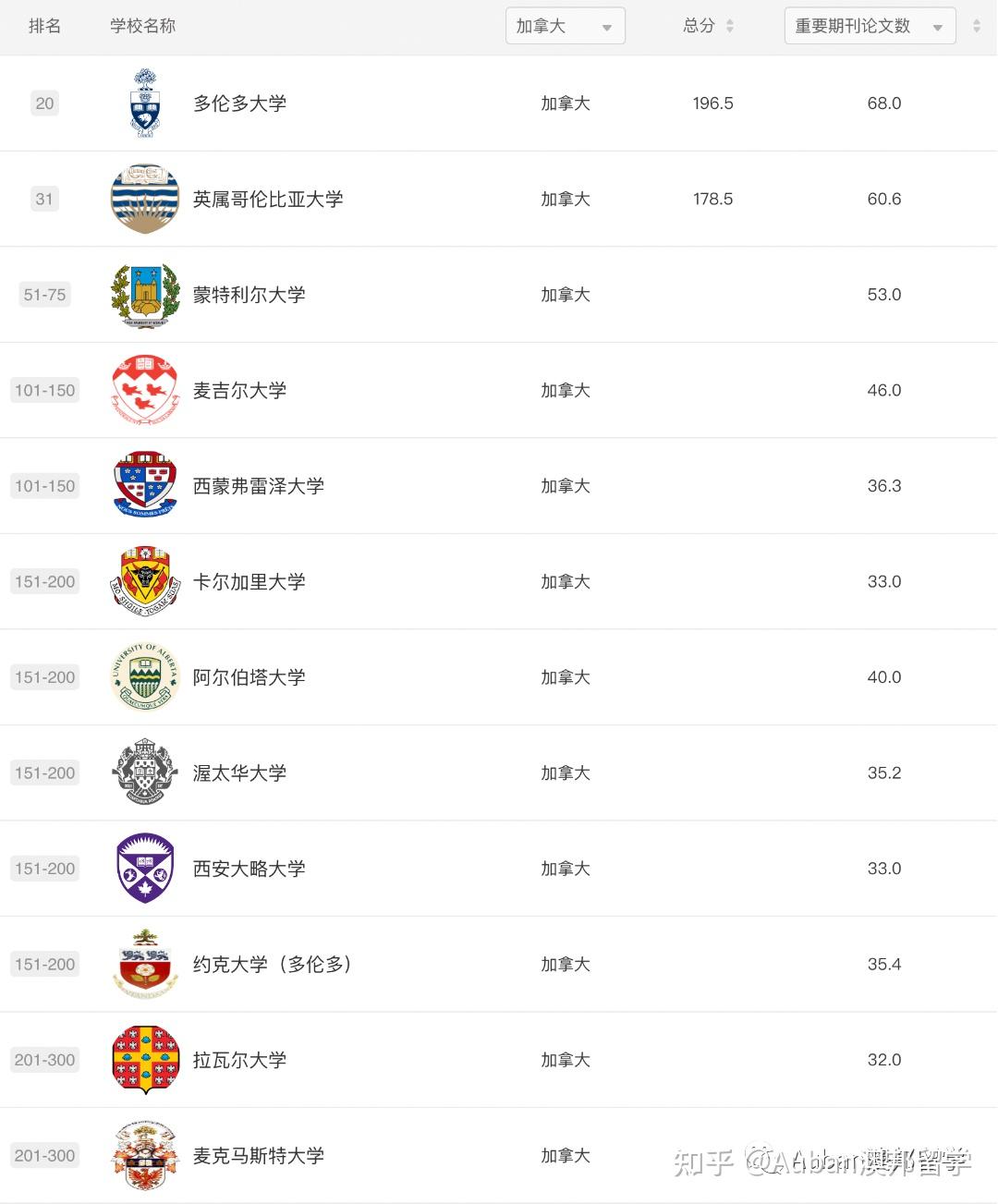
Task: View the 西安大略大学 page
Action: click(249, 869)
